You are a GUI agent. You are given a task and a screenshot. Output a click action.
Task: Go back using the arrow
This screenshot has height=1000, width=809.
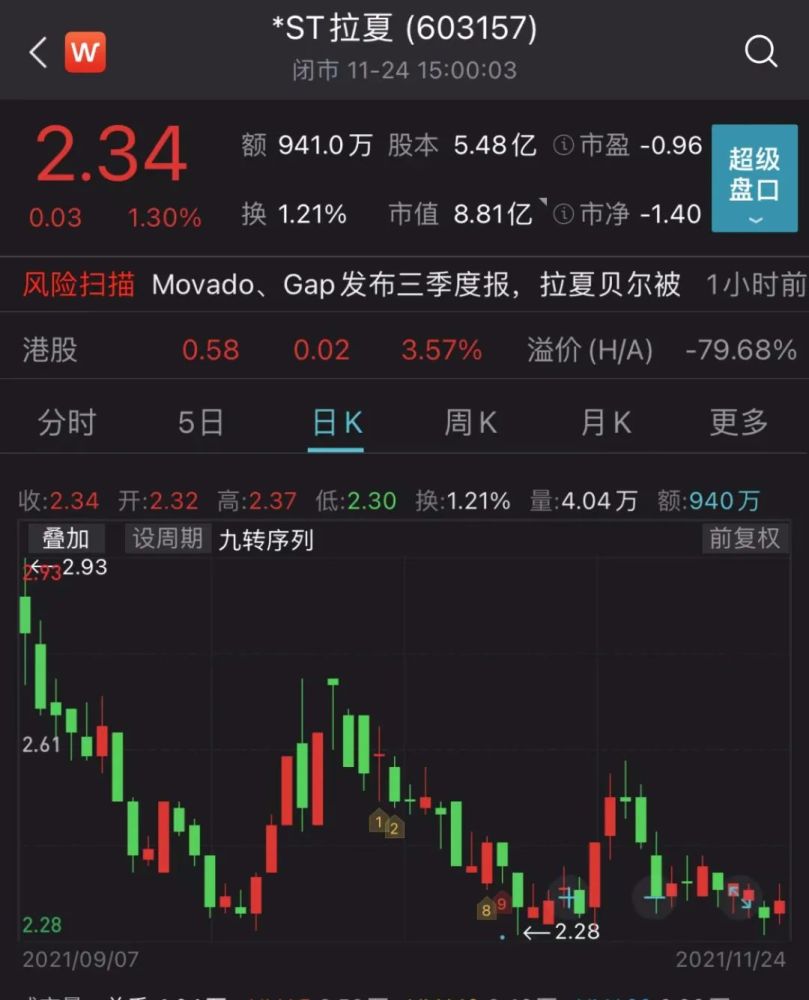pyautogui.click(x=38, y=52)
